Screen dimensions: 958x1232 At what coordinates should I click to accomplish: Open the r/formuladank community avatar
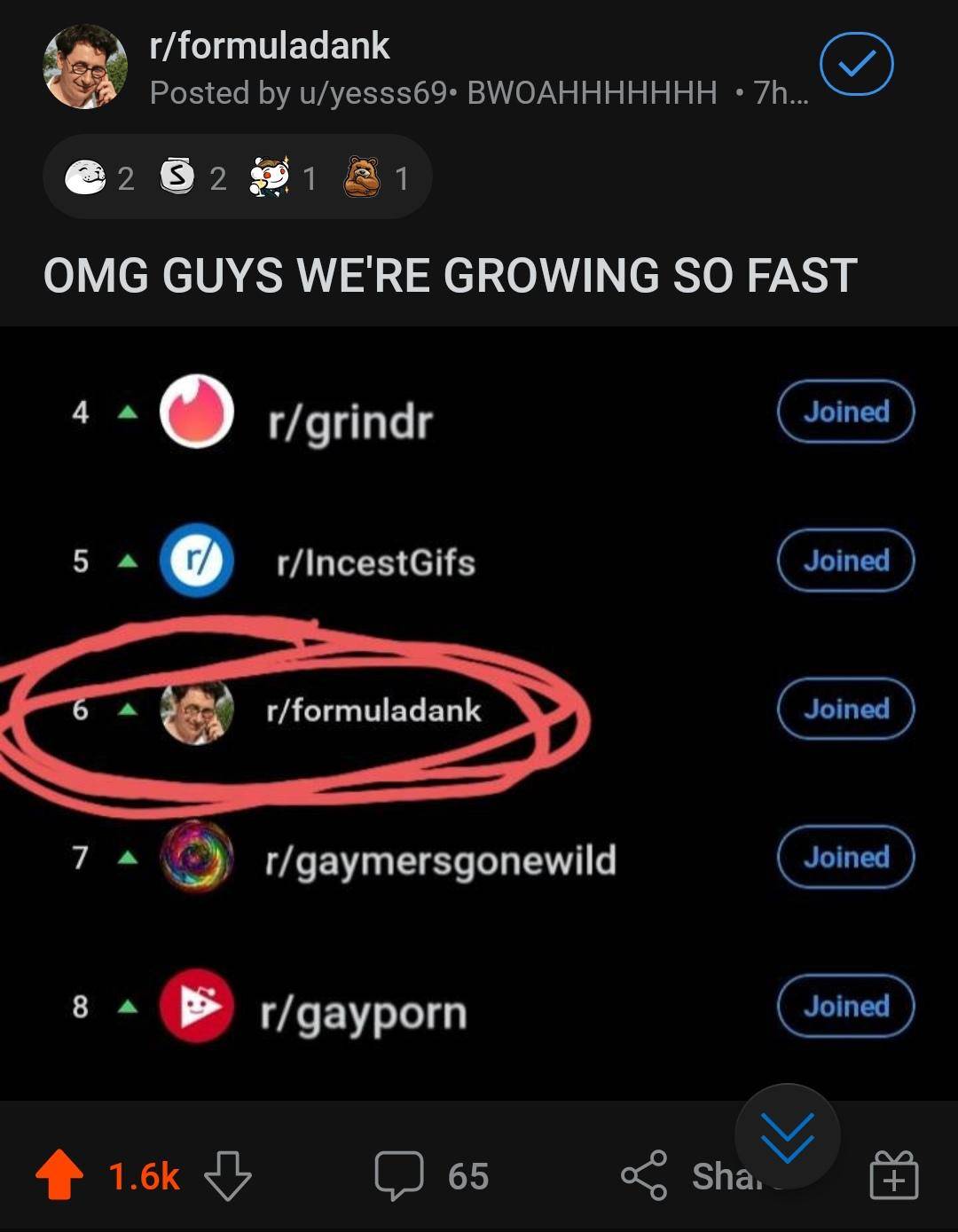(x=85, y=67)
